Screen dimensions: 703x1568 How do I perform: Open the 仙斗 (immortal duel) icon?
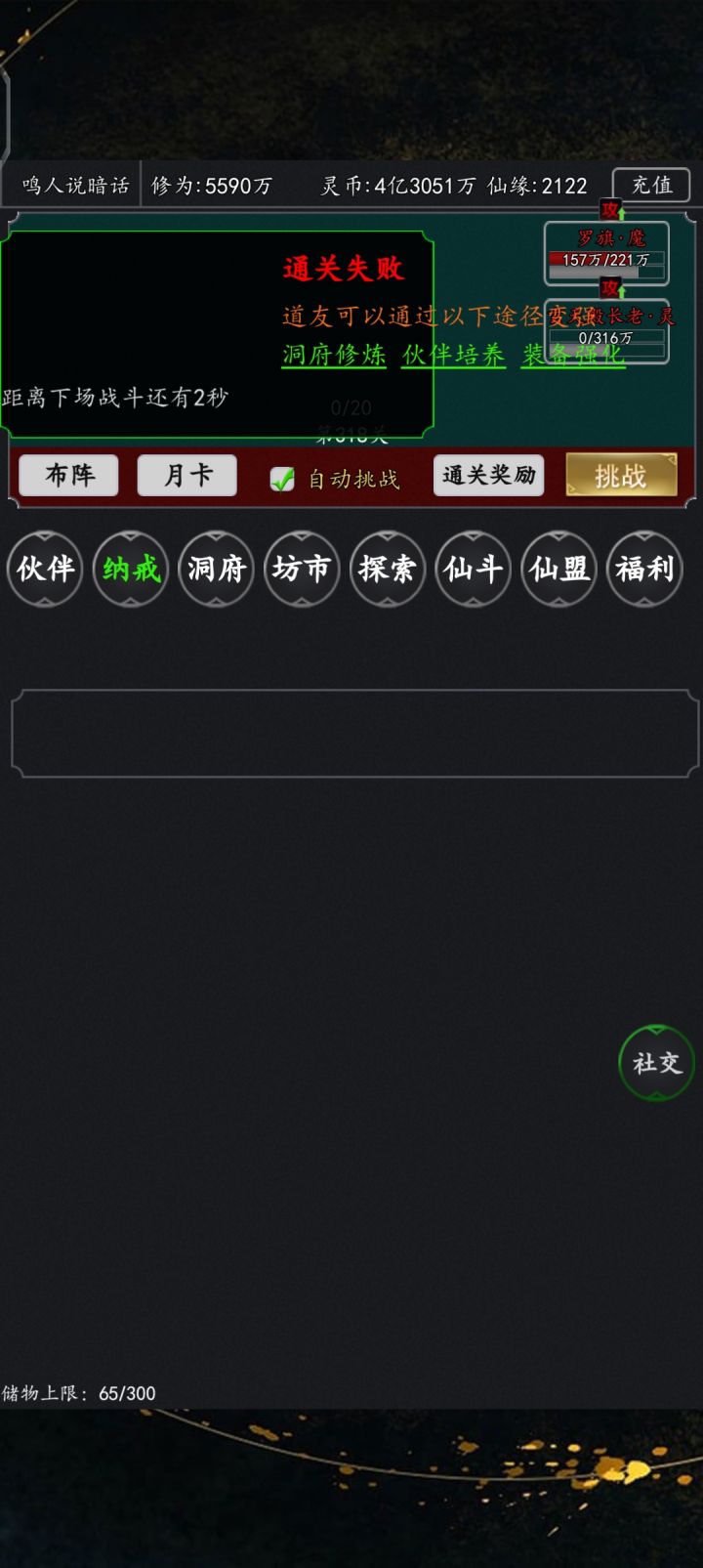point(473,570)
